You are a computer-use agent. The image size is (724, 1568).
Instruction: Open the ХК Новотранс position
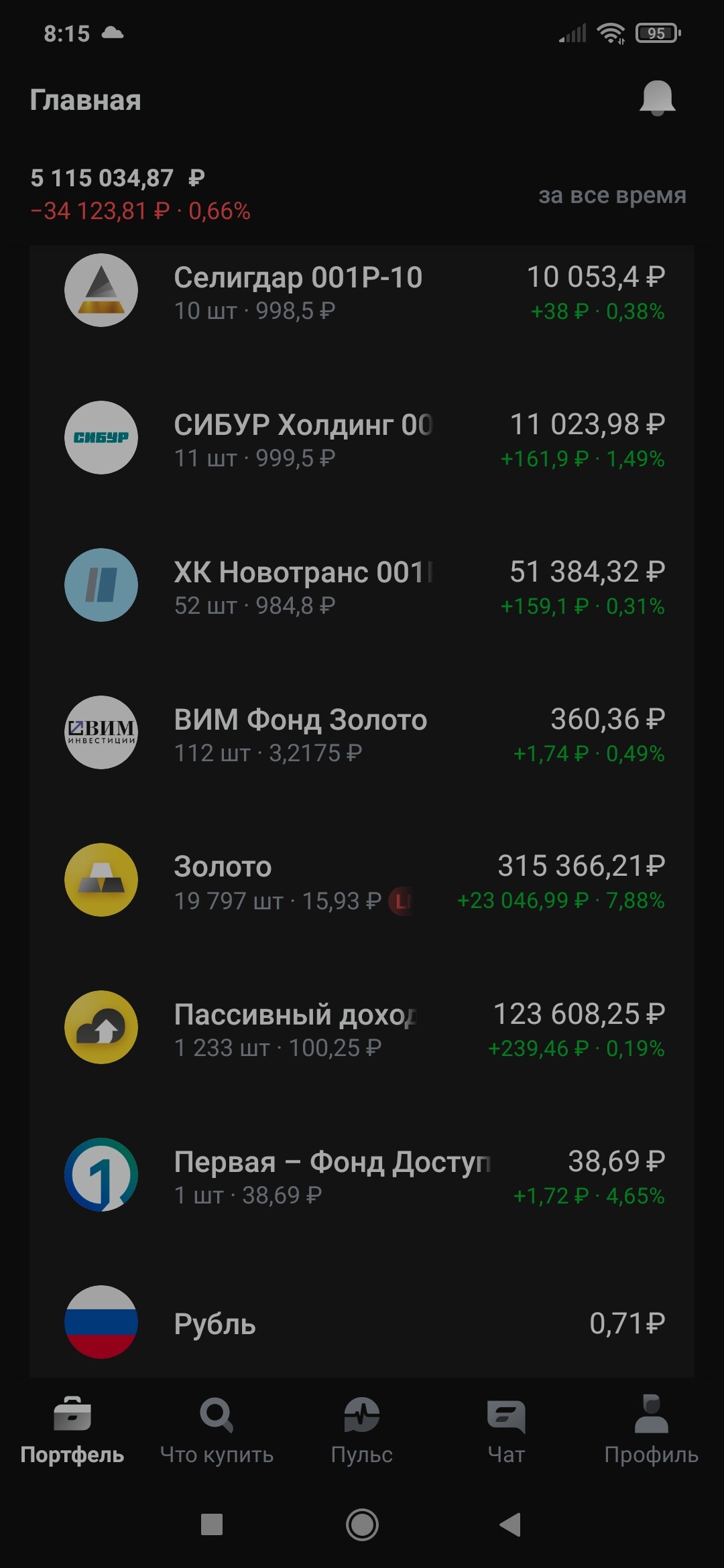[x=362, y=586]
